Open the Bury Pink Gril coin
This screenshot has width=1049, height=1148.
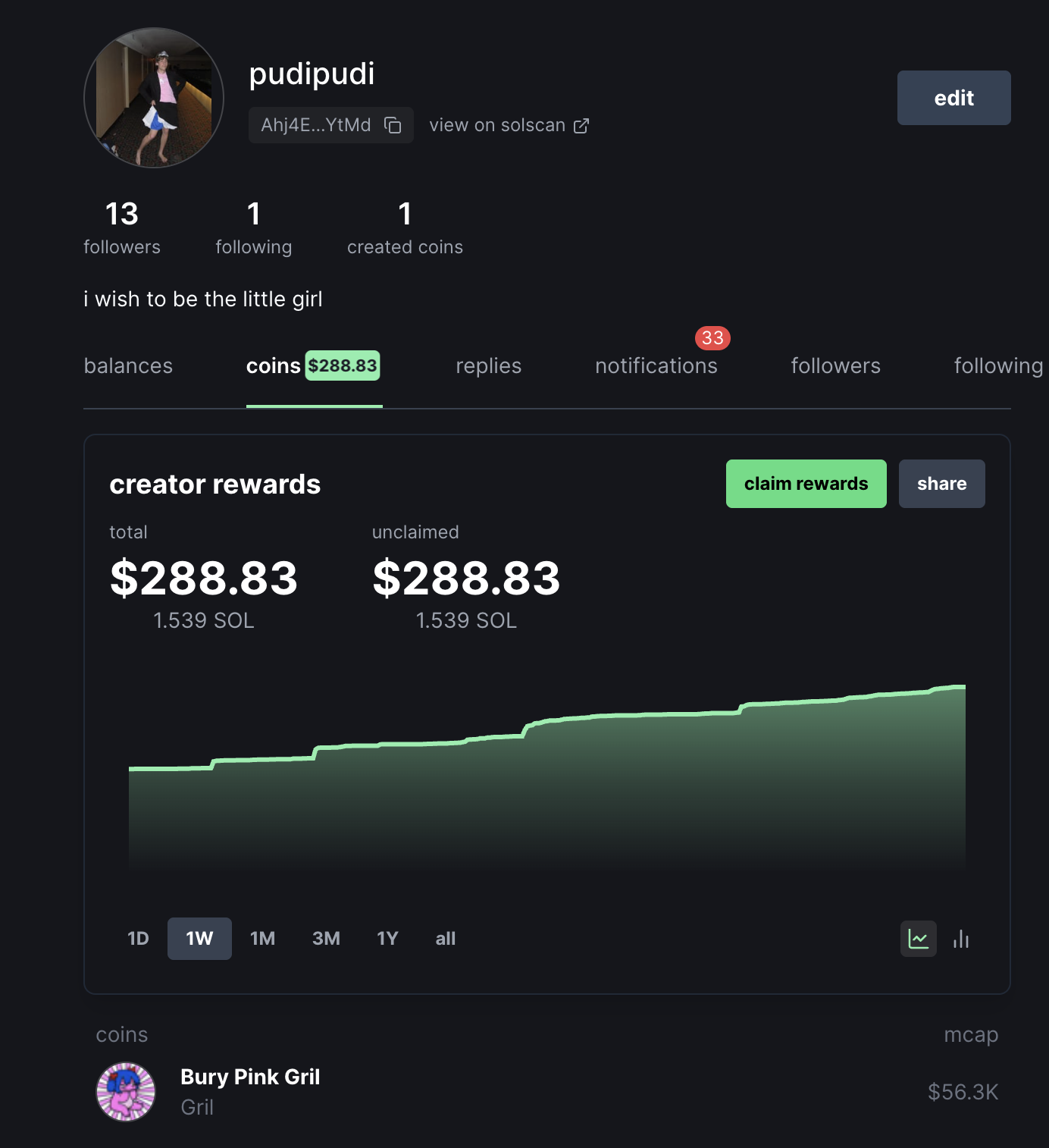pyautogui.click(x=250, y=1077)
